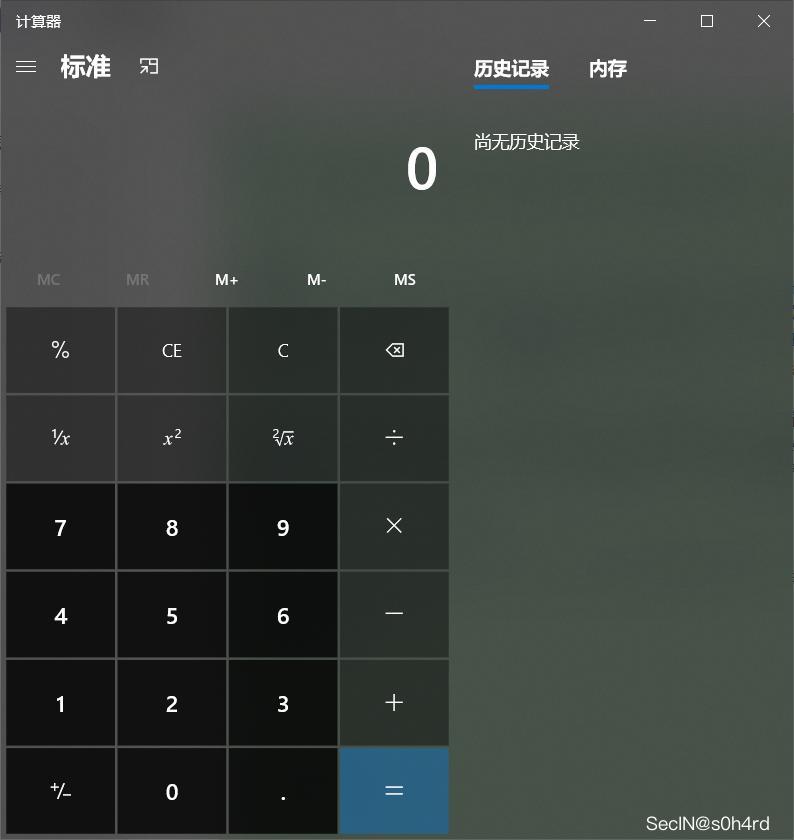Viewport: 794px width, 840px height.
Task: Toggle keep-on-top compact view icon
Action: coord(149,67)
